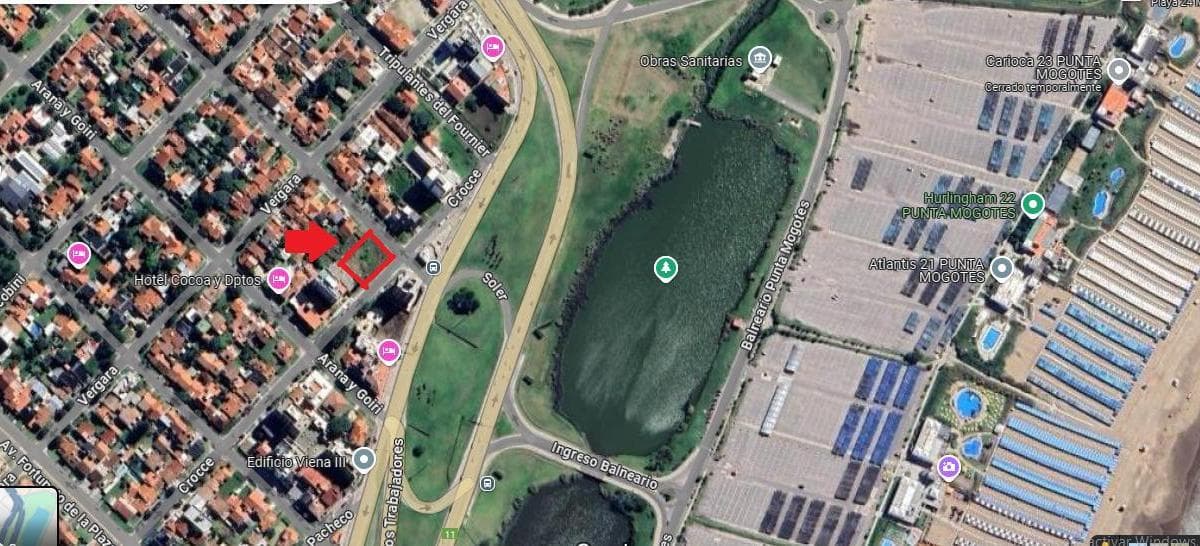
Task: Open the hotel pin near Tripulantes del Fournier
Action: pos(491,46)
